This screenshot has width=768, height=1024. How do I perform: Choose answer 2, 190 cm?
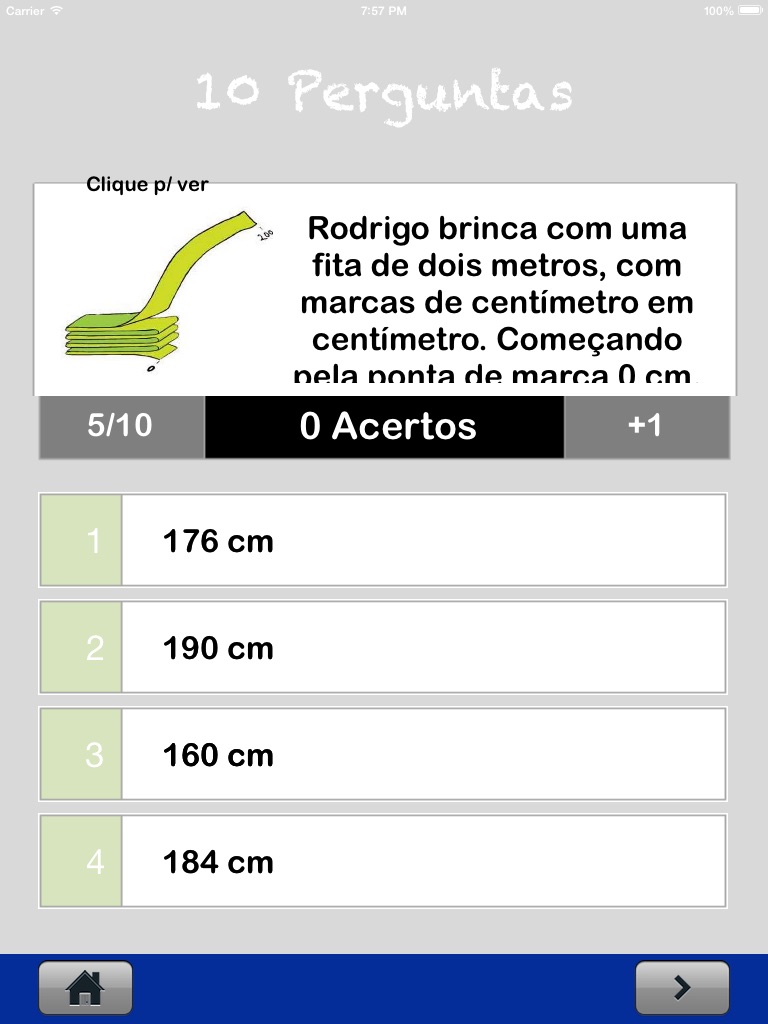(x=383, y=647)
